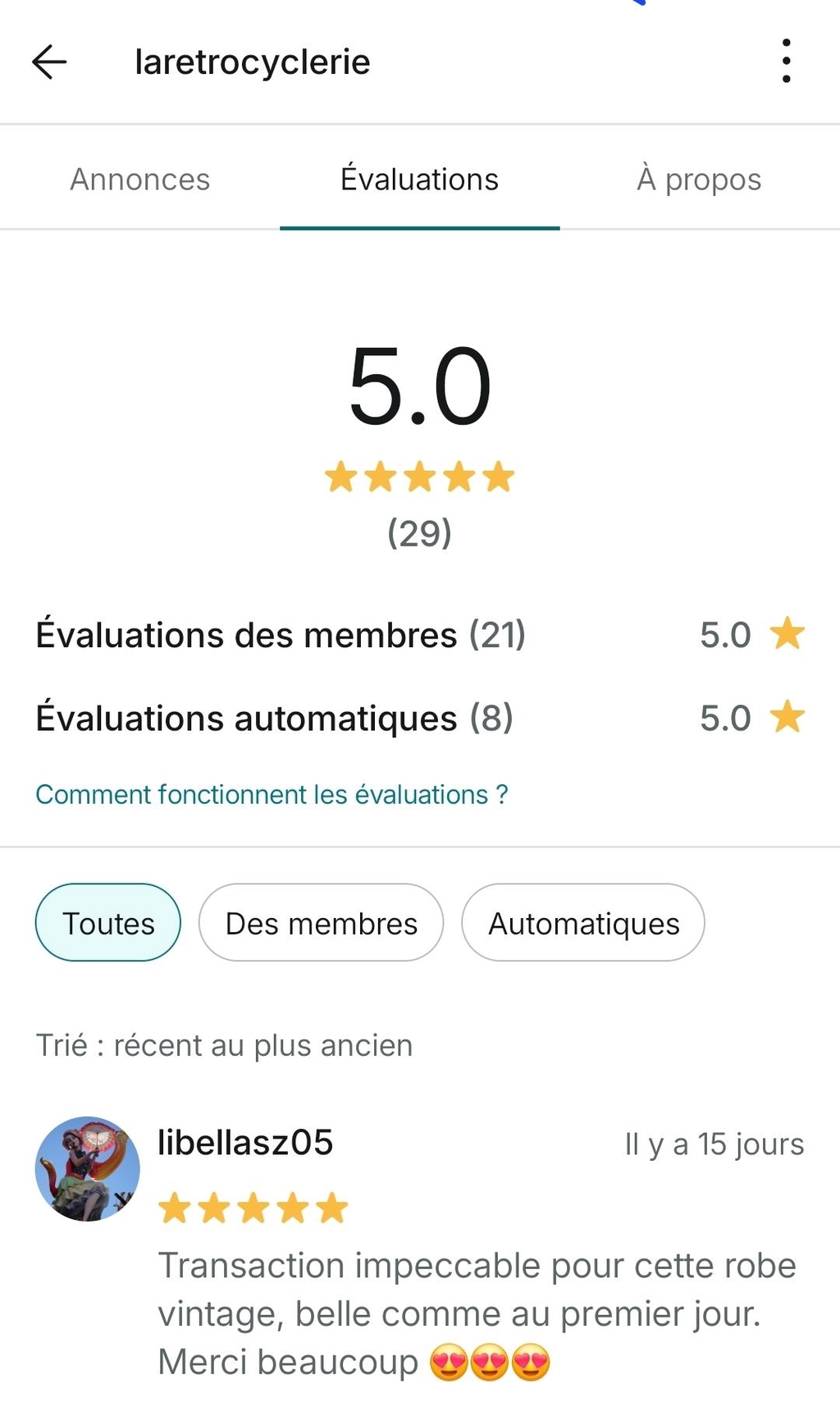Screen dimensions: 840x1402
Task: Open libellasz05's profile picture
Action: (88, 1168)
